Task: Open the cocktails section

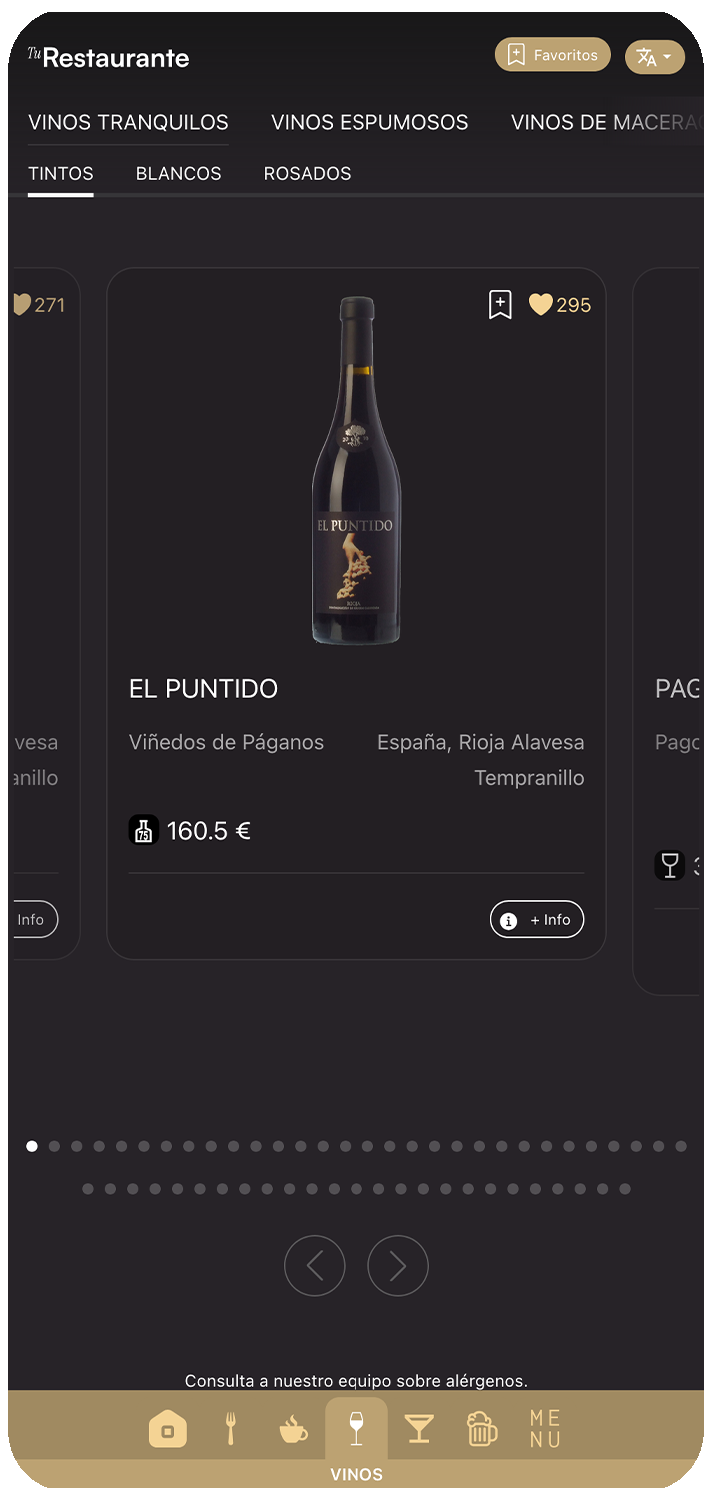Action: 419,1429
